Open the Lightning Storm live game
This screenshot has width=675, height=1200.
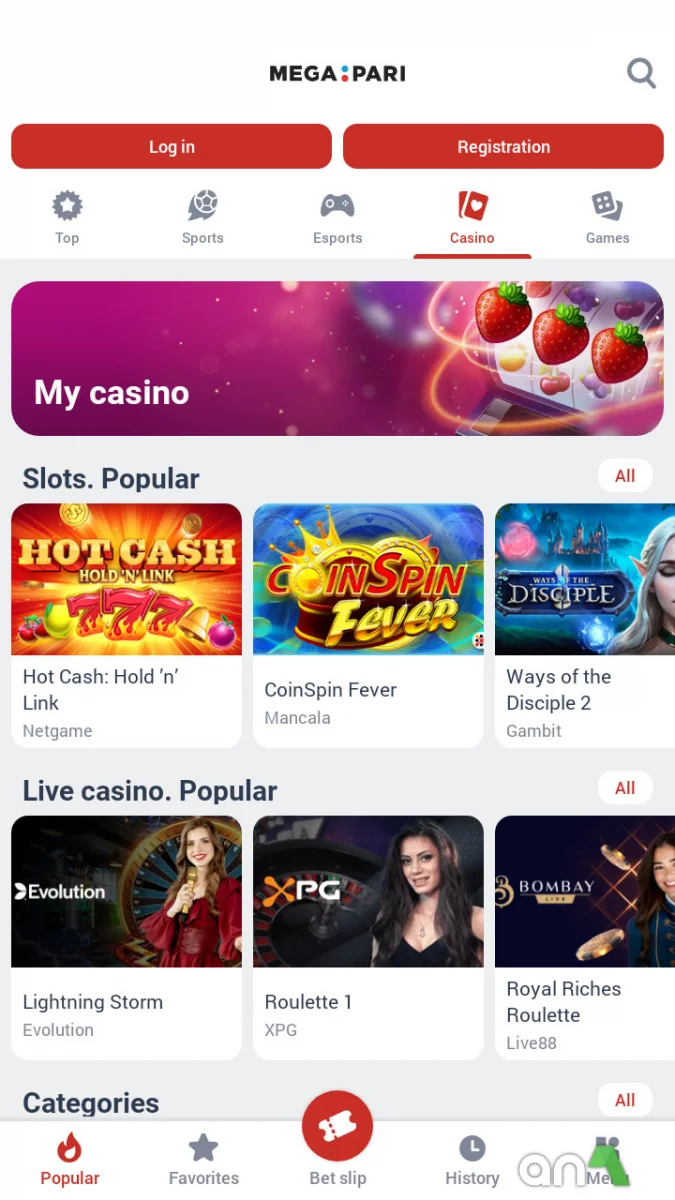[127, 937]
